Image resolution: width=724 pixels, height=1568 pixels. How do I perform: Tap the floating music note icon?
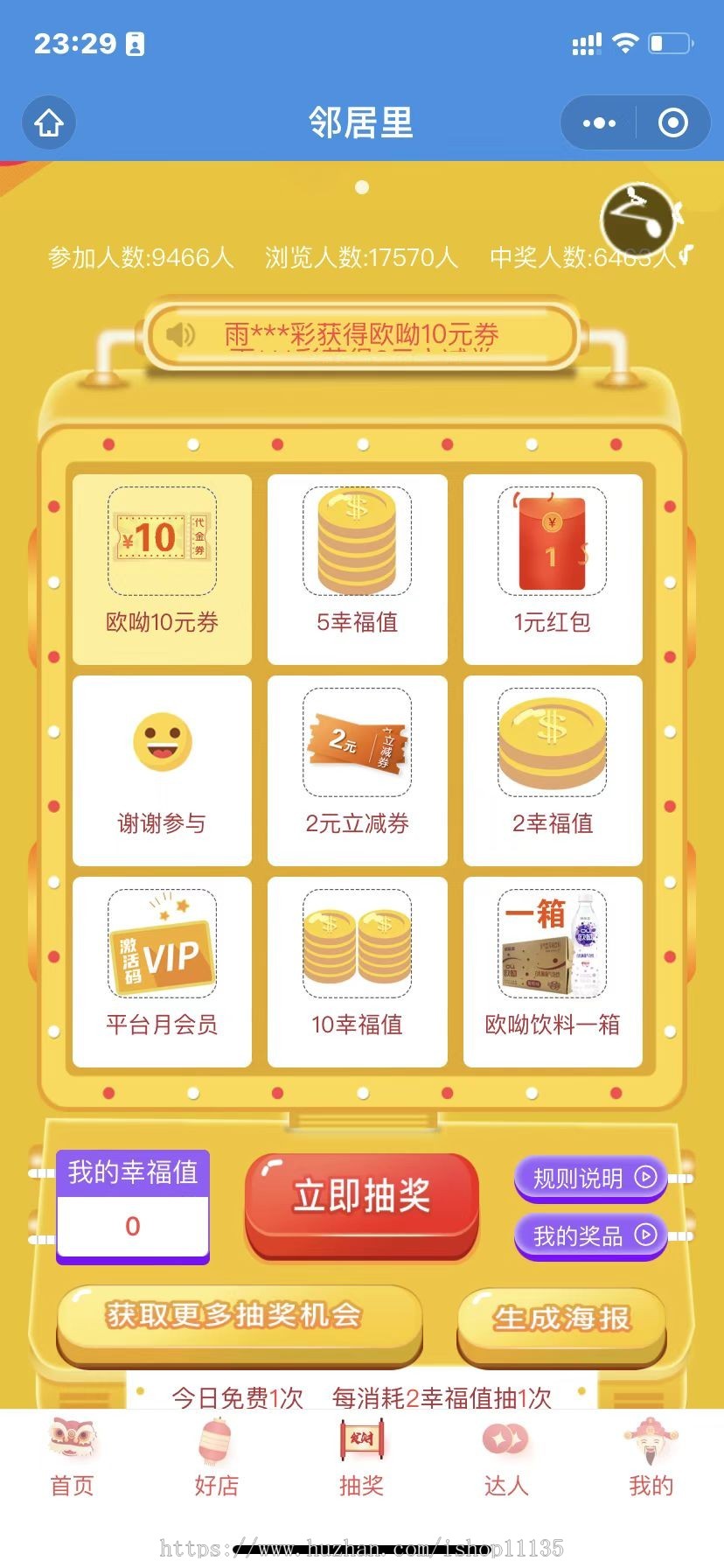641,219
